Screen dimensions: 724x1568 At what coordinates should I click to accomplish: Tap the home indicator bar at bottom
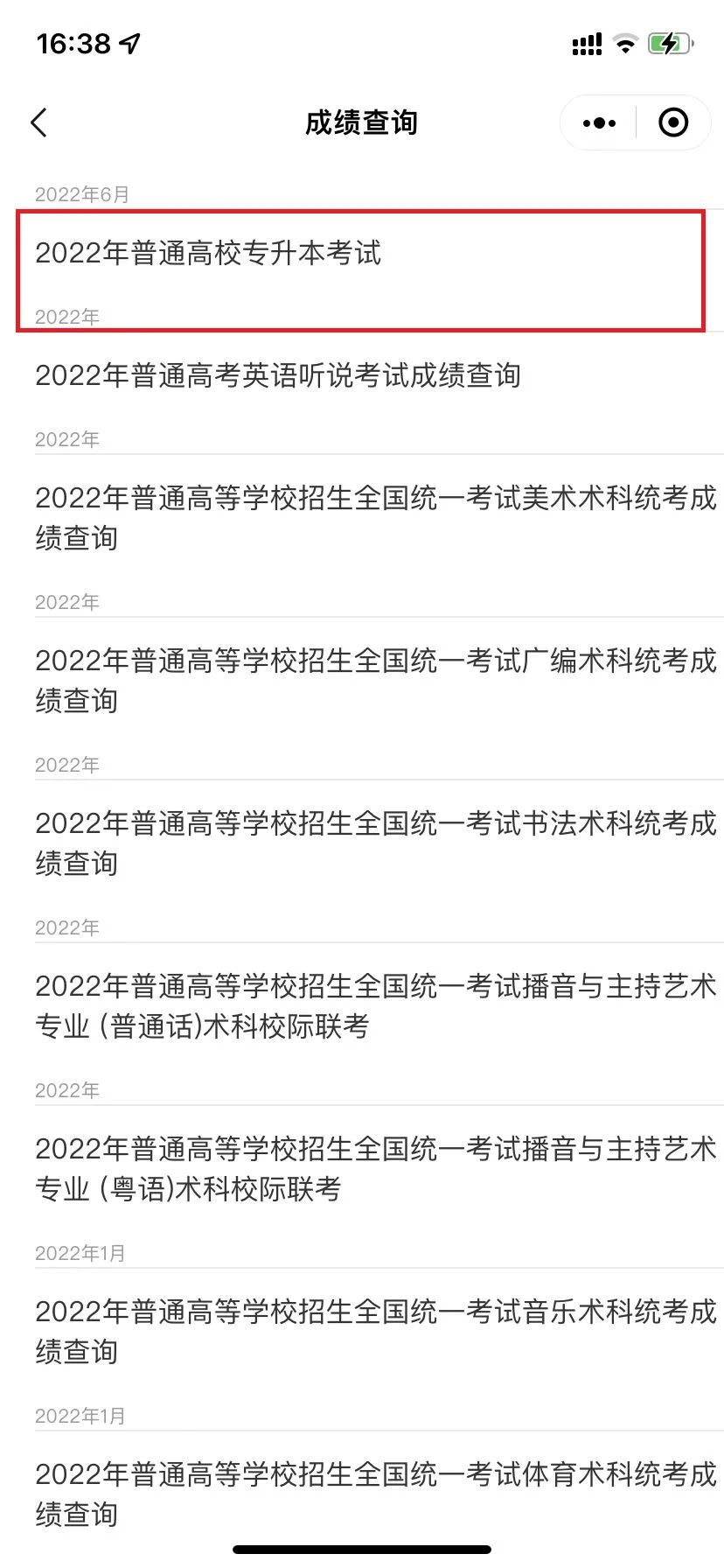[x=362, y=1548]
